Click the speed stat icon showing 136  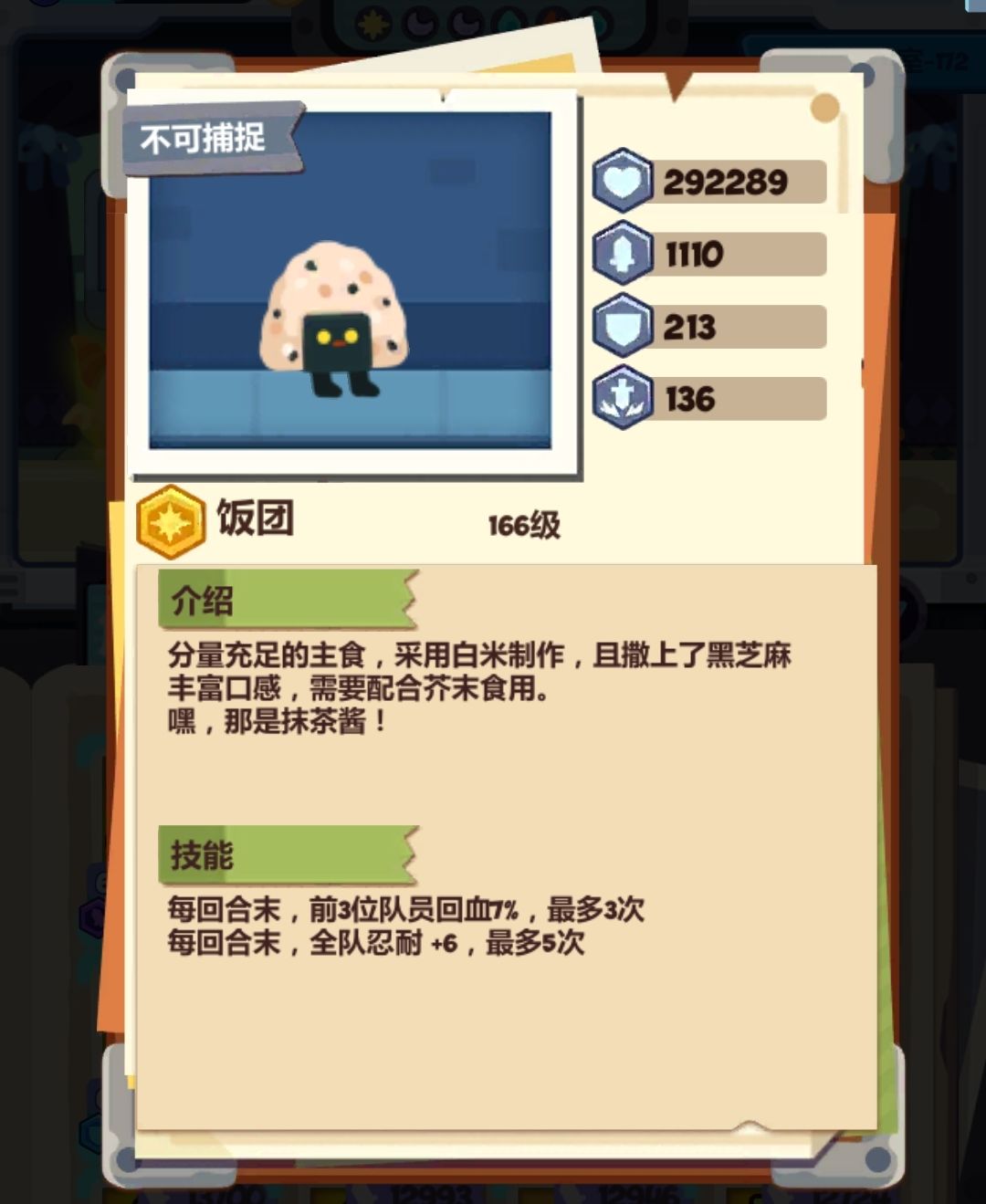coord(622,397)
